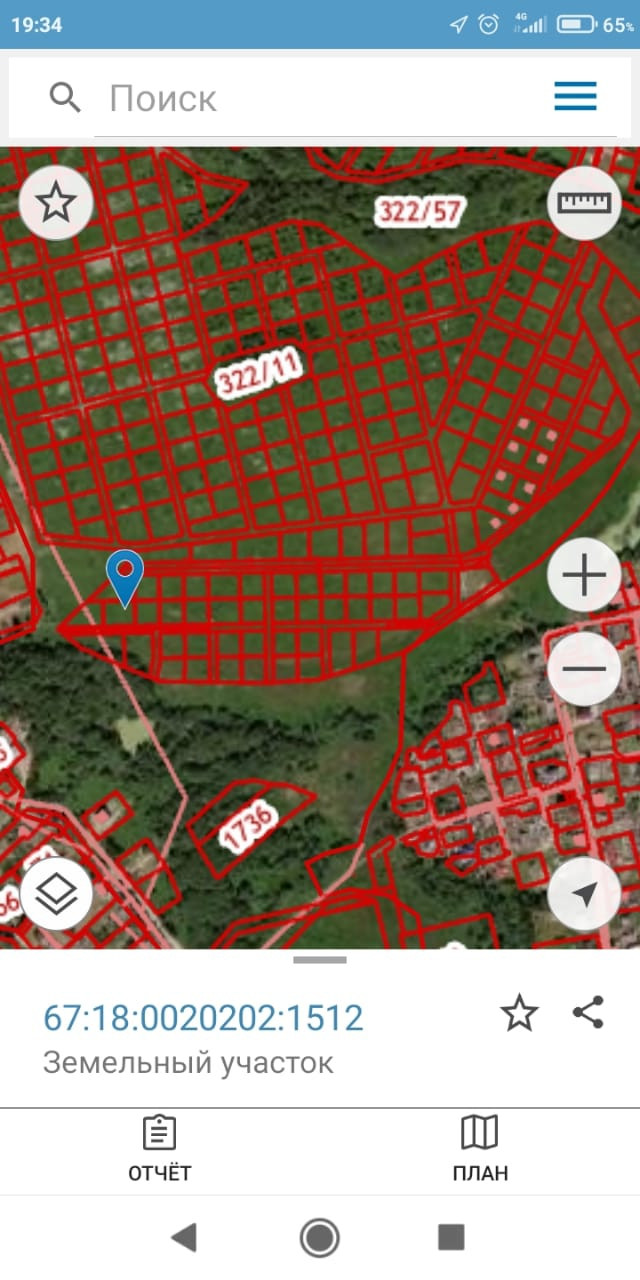
Task: Go back with system back button
Action: coord(183,1238)
